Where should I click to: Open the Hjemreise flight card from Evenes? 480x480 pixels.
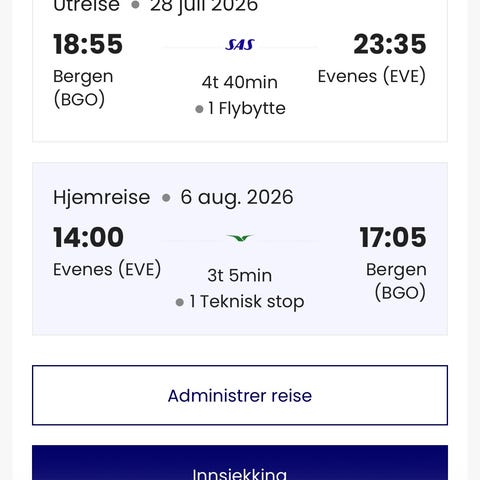tap(240, 249)
